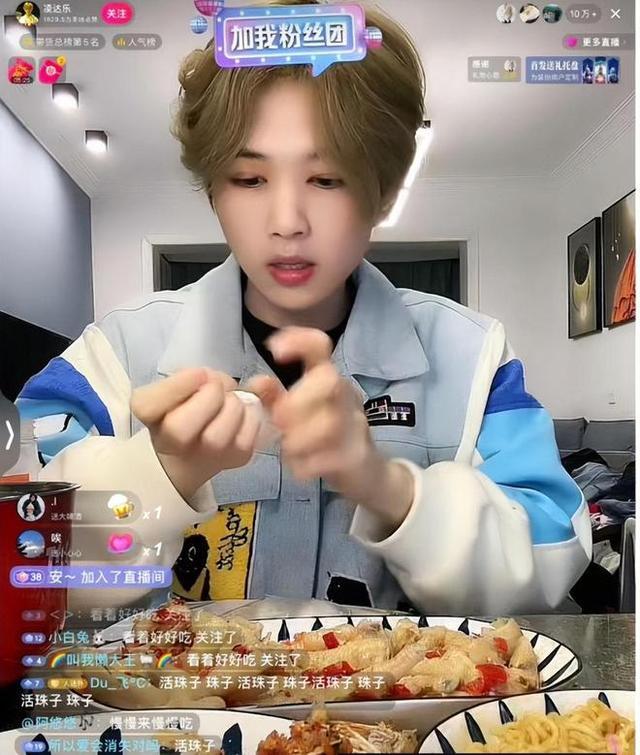
Task: Open the 带货总榜第5名 ranking chip
Action: [62, 42]
